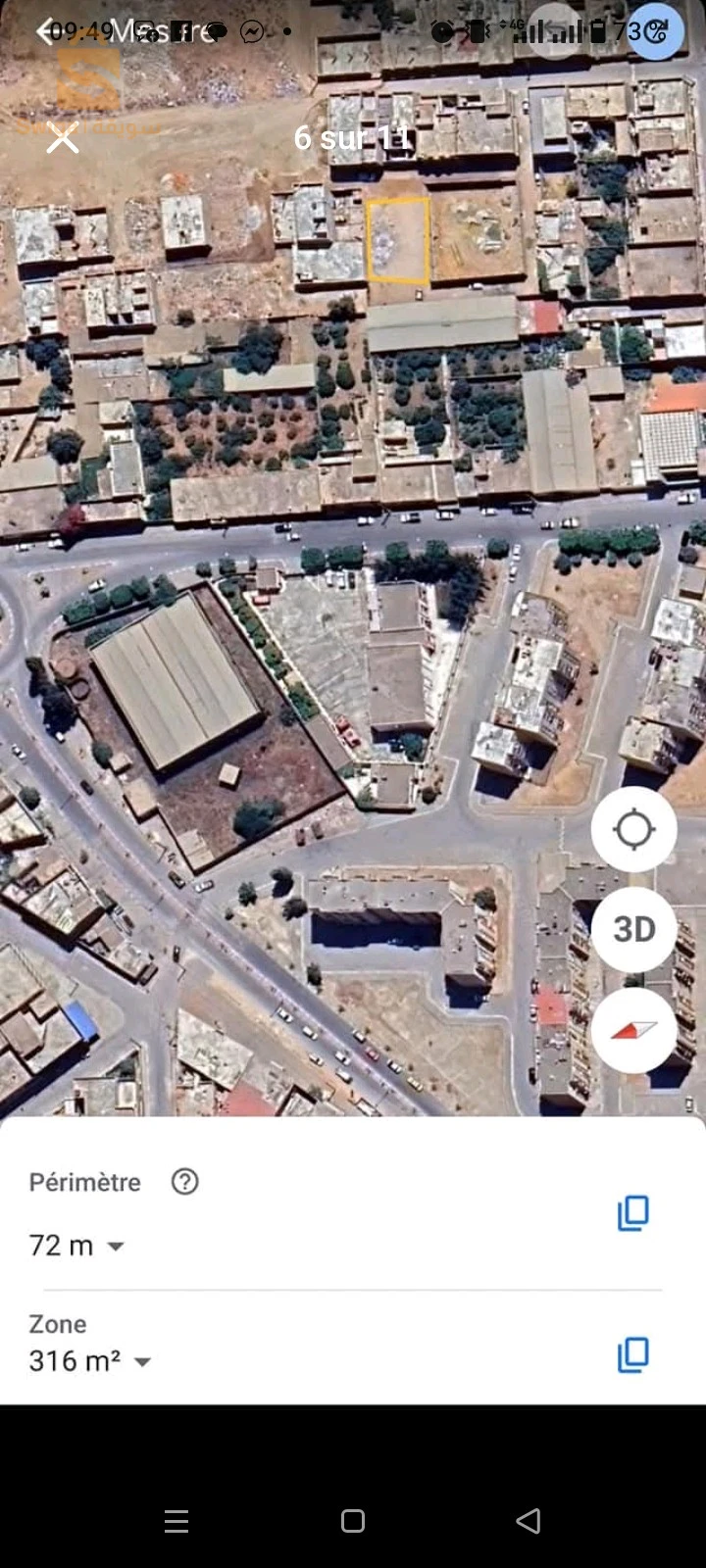Image resolution: width=706 pixels, height=1568 pixels.
Task: Center map on current location
Action: tap(633, 828)
